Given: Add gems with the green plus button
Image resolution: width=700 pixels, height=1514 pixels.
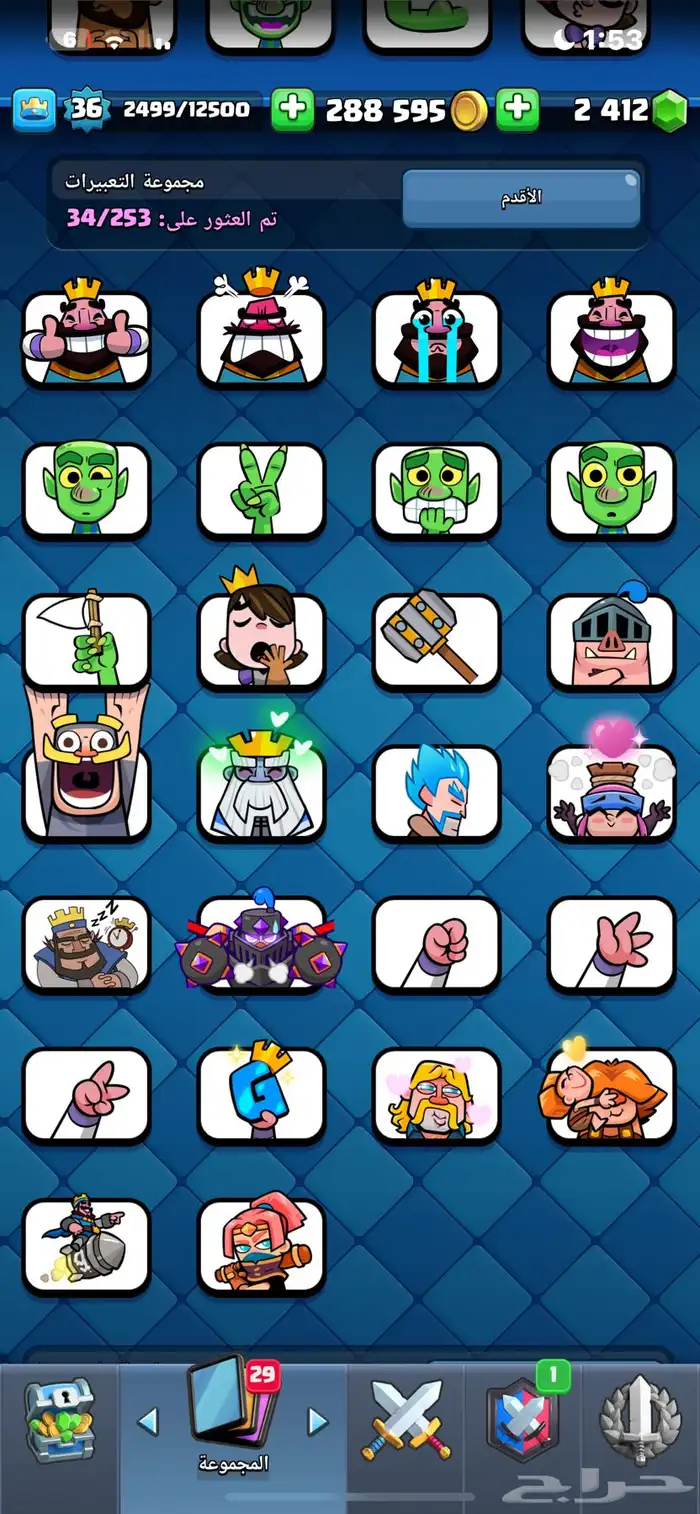Looking at the screenshot, I should [x=518, y=110].
